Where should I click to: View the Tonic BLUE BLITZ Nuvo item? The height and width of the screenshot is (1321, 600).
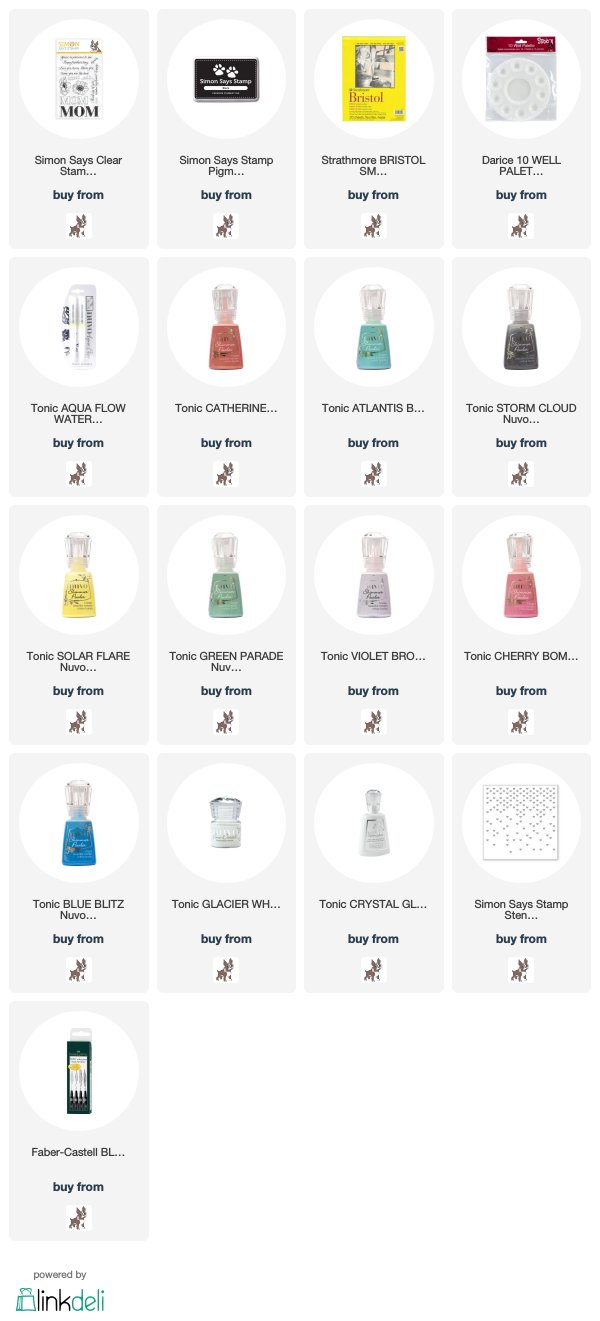pos(79,873)
